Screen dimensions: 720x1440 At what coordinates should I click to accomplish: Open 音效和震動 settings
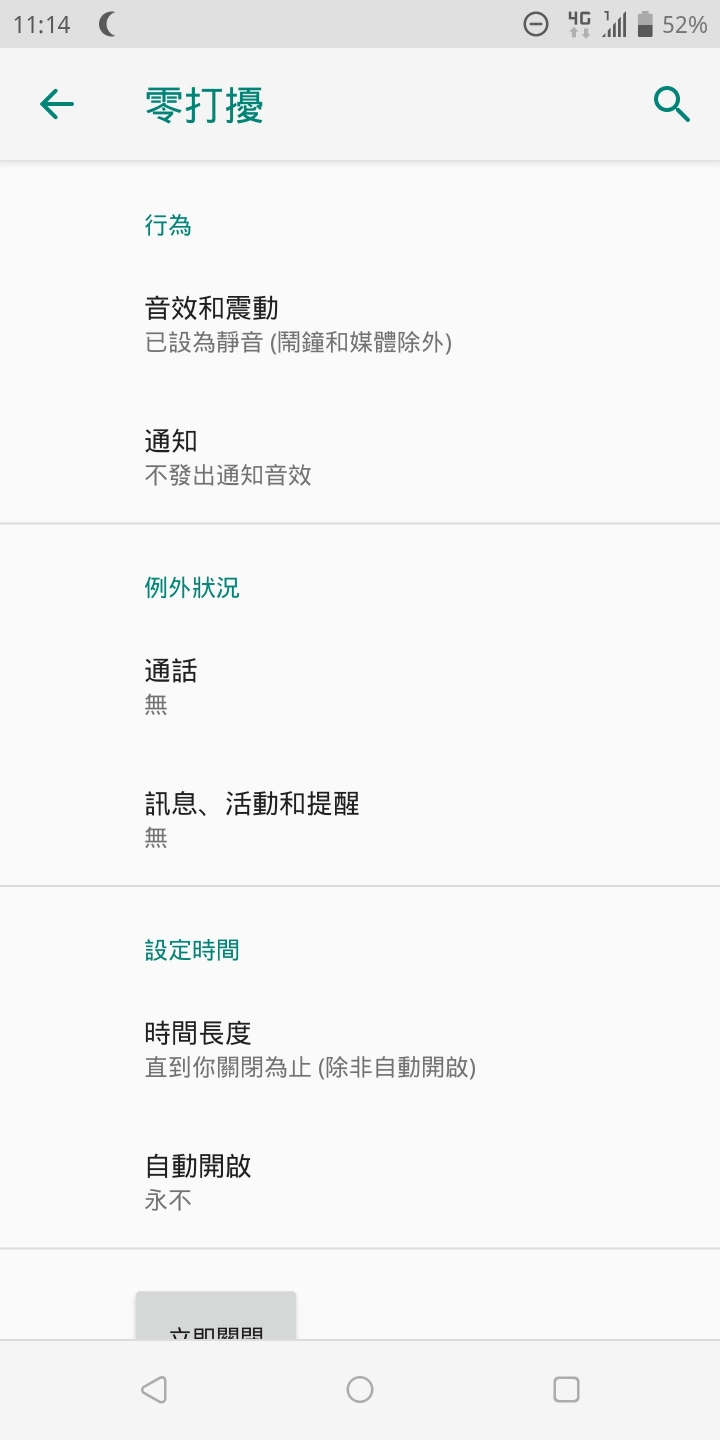click(360, 324)
